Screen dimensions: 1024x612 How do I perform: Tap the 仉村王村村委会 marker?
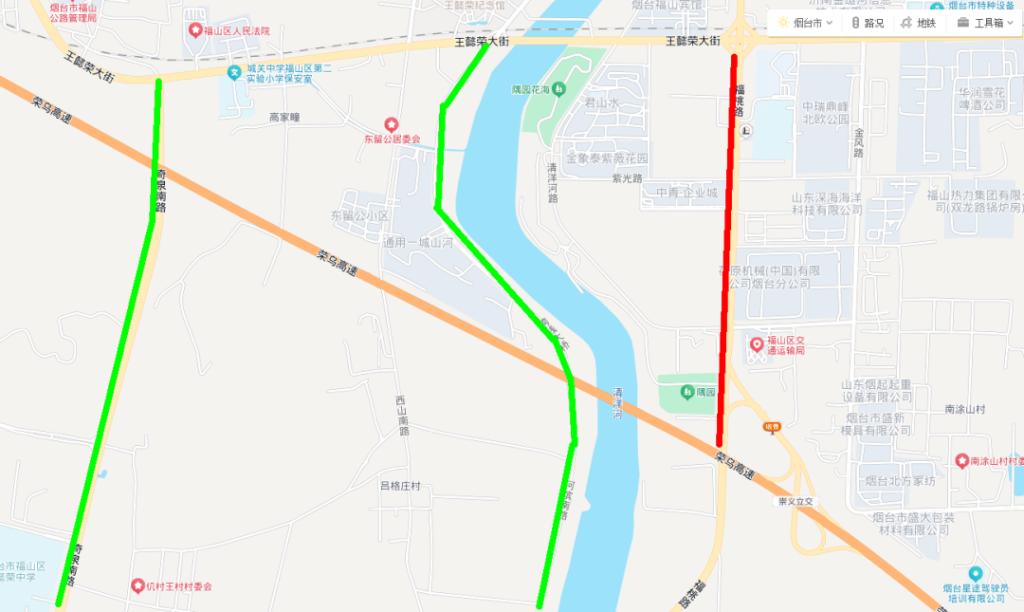[138, 585]
